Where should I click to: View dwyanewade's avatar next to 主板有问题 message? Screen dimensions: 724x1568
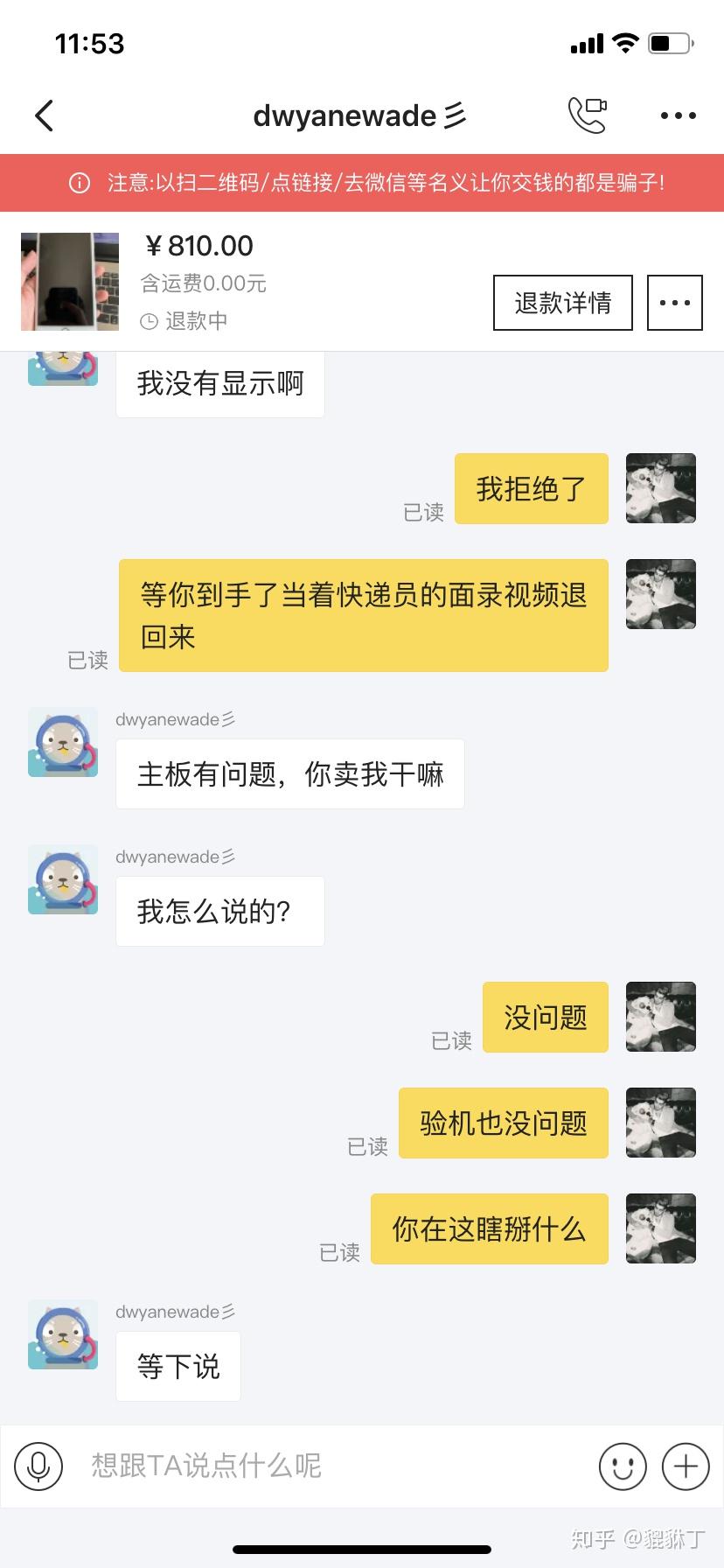(63, 742)
